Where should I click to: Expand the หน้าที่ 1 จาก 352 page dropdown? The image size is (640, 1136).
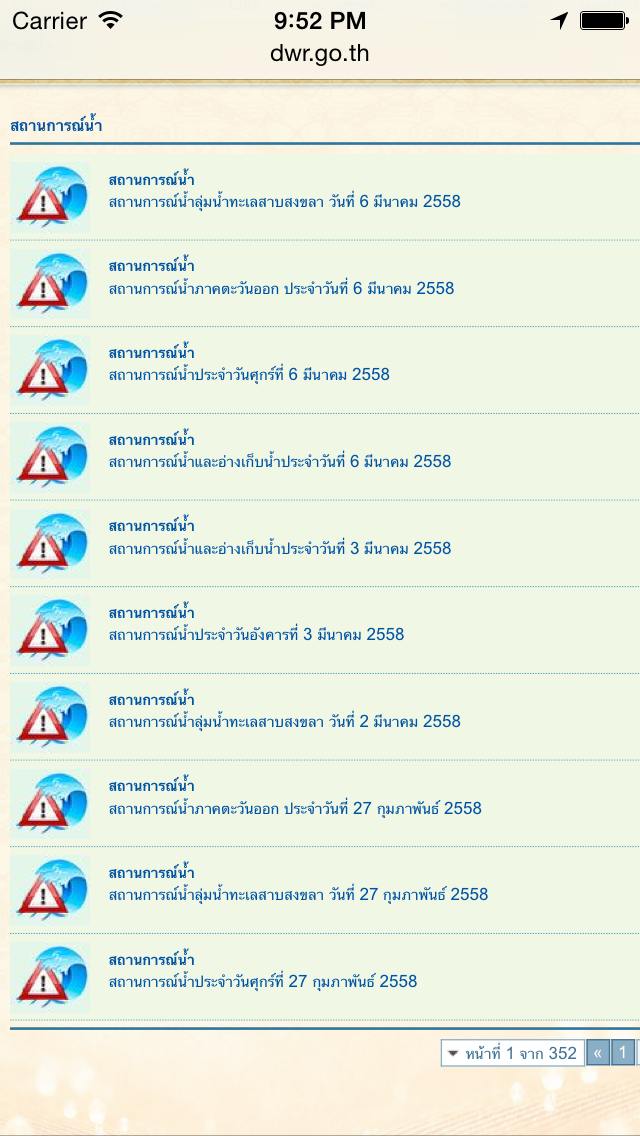(512, 1053)
